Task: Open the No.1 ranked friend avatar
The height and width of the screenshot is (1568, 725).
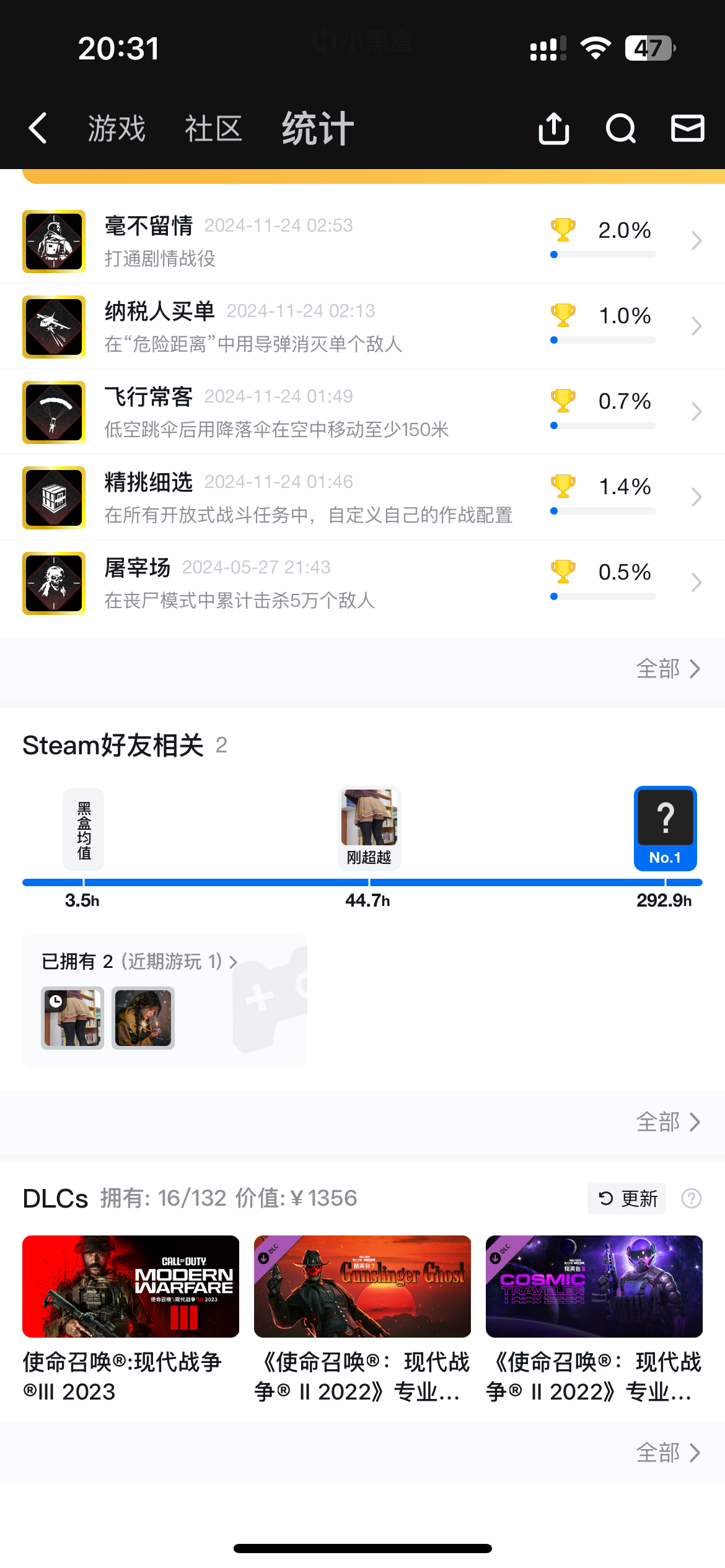Action: 666,828
